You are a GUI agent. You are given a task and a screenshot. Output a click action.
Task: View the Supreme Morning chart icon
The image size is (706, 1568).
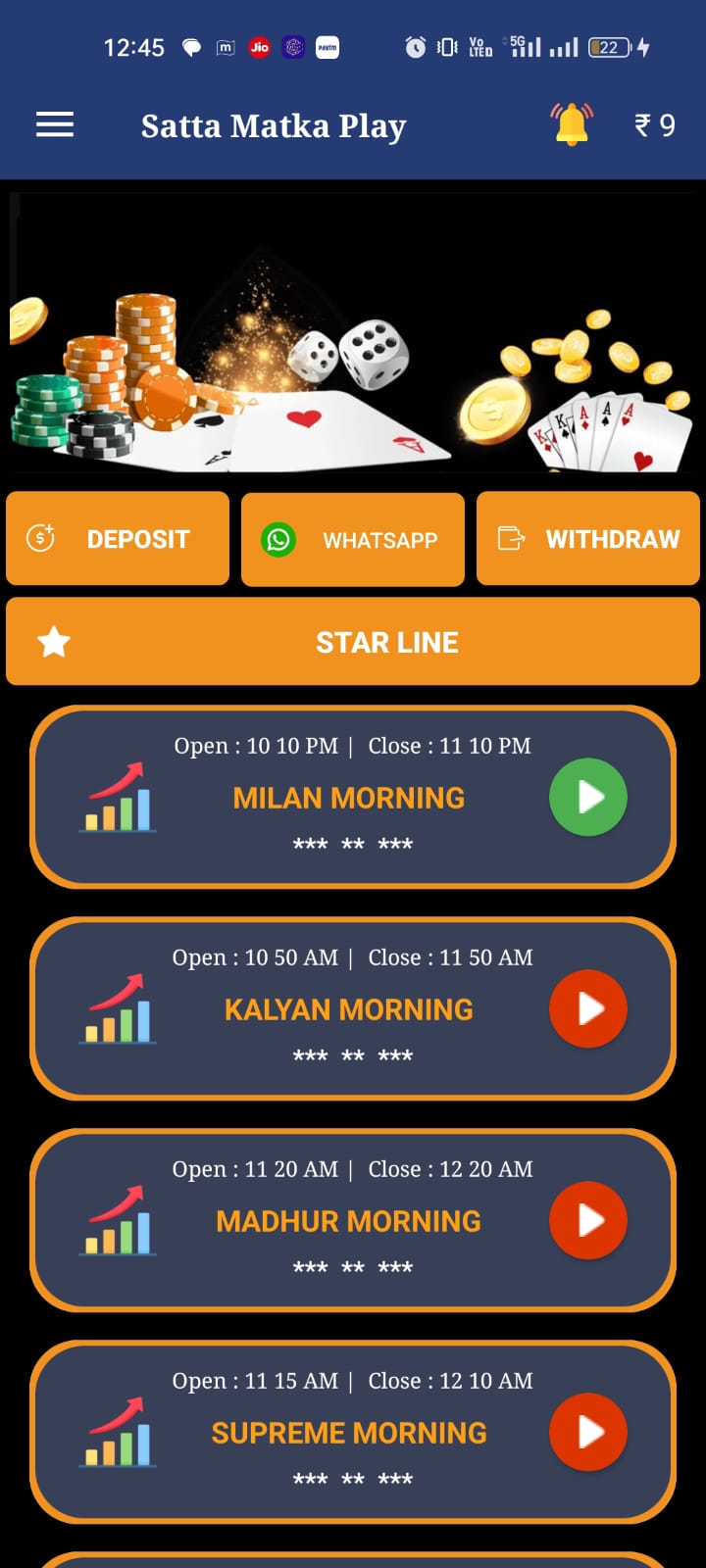click(118, 1434)
